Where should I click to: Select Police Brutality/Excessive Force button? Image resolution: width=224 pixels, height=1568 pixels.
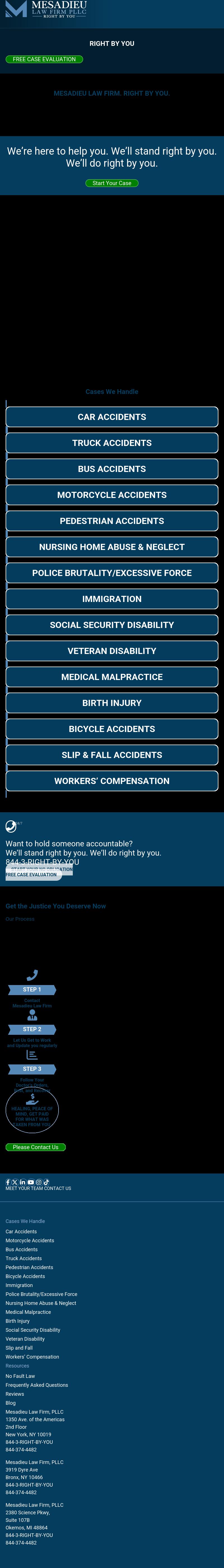pyautogui.click(x=112, y=573)
